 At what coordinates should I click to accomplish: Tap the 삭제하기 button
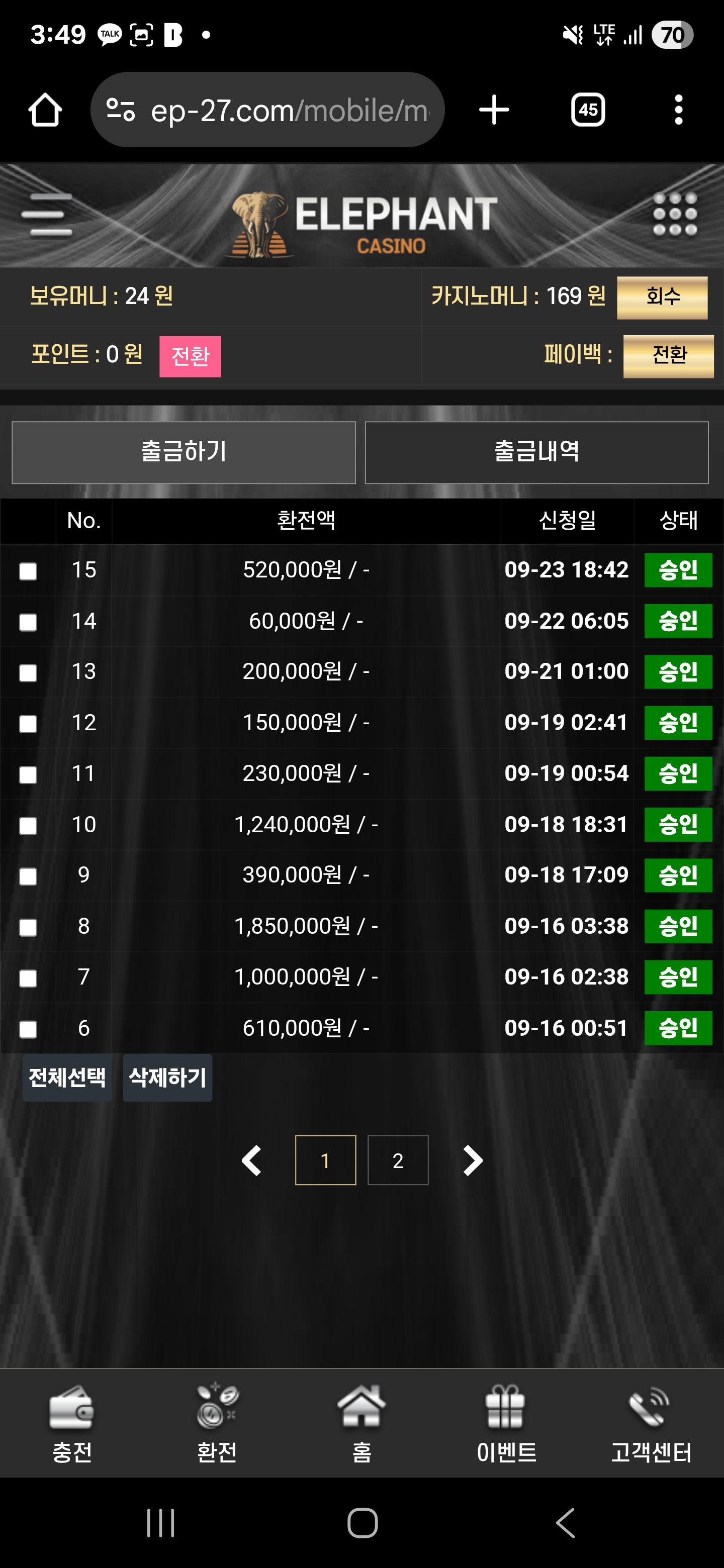click(167, 1077)
